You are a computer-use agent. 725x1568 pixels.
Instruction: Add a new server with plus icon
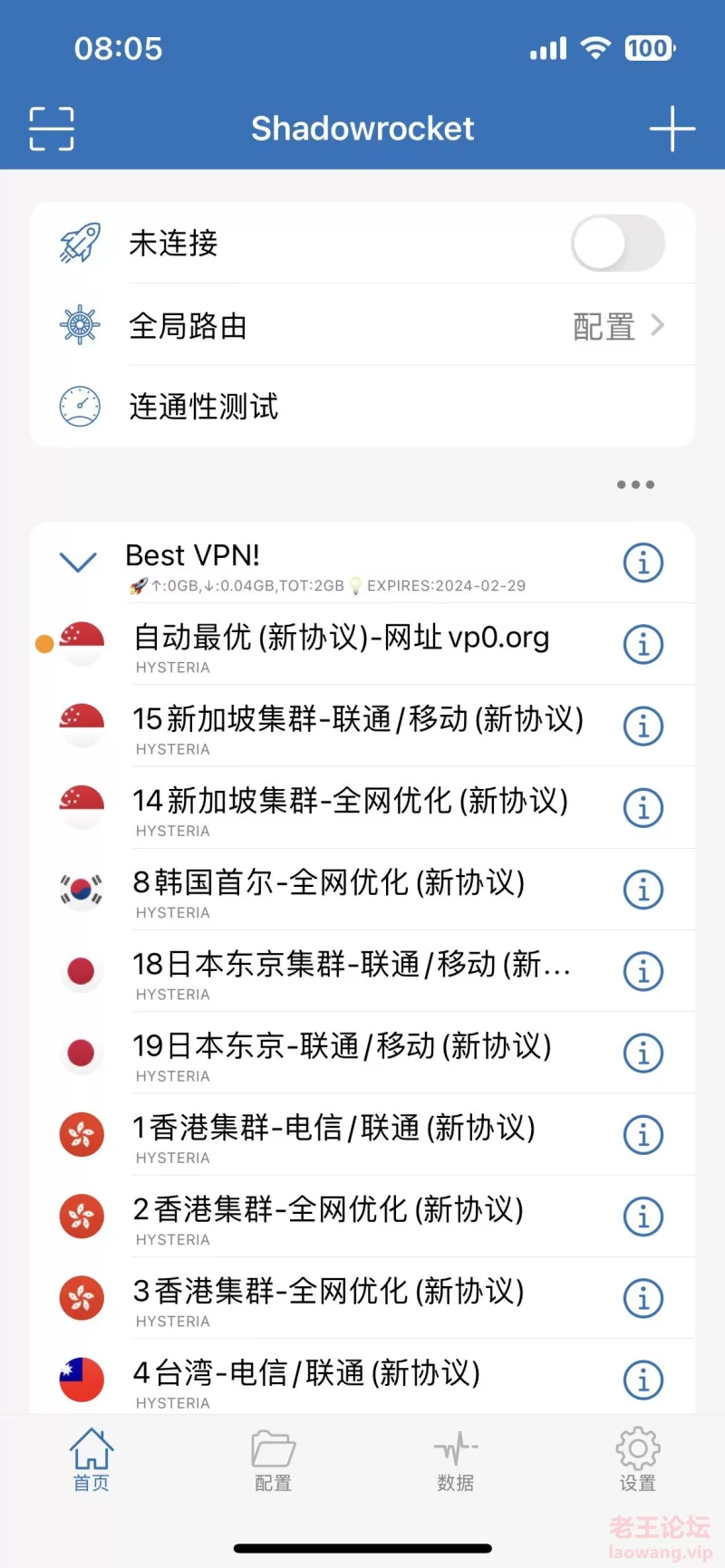(x=672, y=129)
